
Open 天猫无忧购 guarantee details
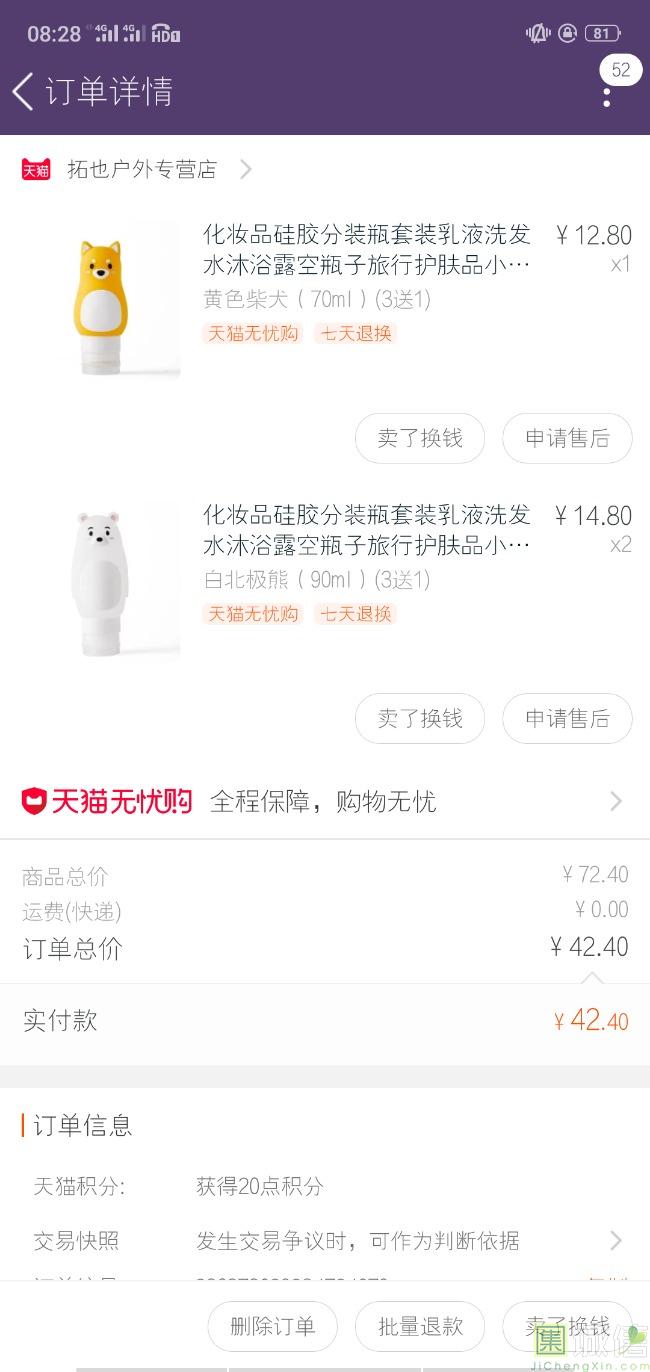click(324, 801)
